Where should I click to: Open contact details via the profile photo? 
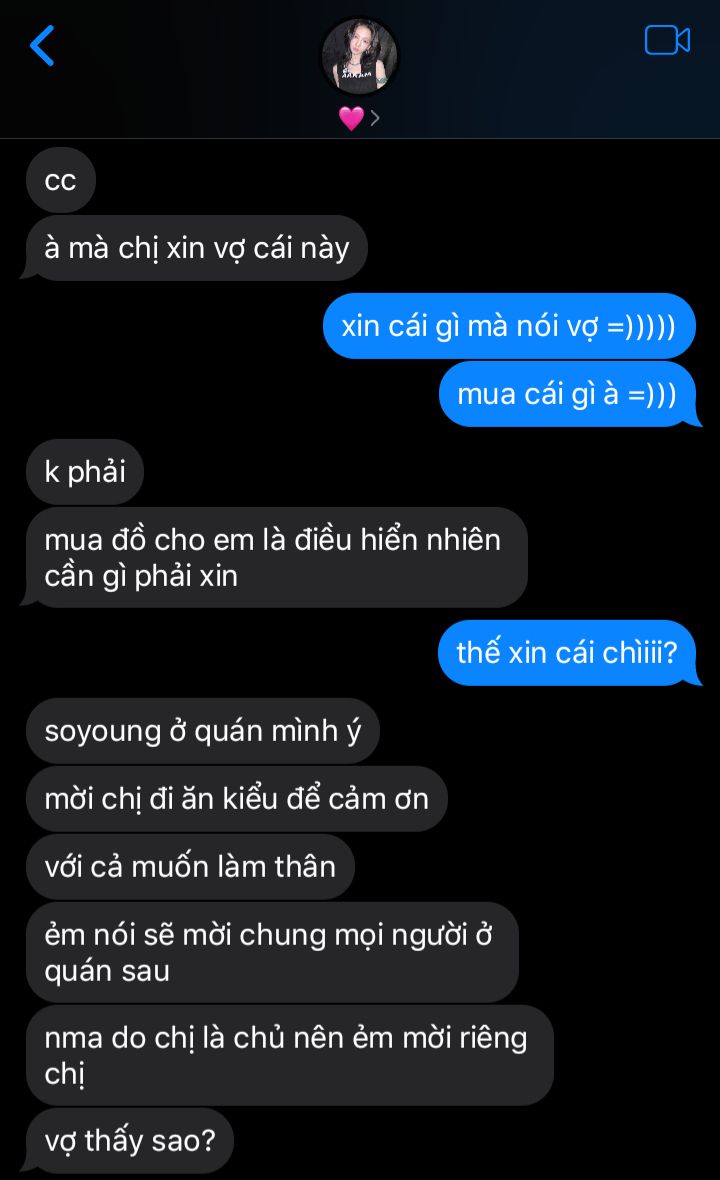(x=359, y=56)
